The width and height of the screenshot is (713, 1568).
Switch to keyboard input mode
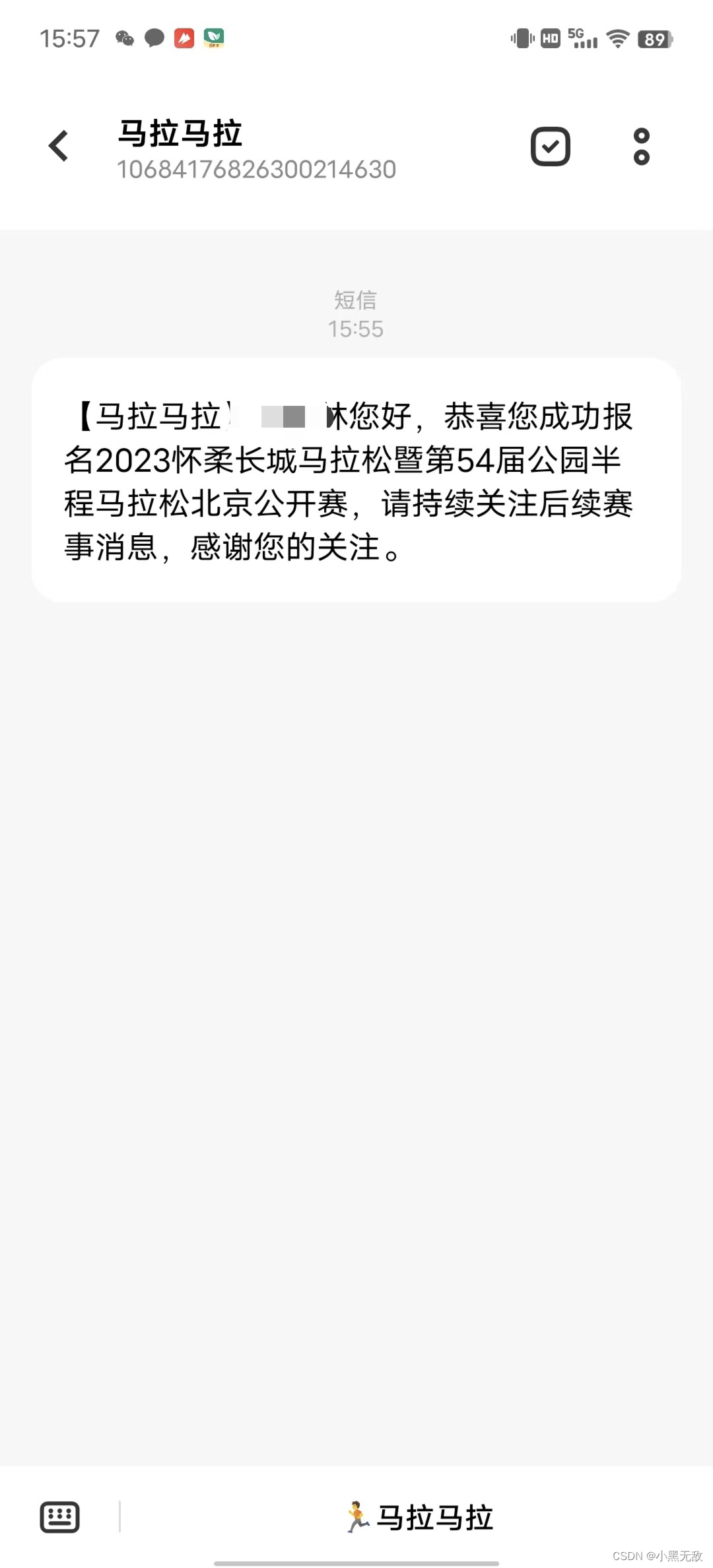tap(60, 1517)
